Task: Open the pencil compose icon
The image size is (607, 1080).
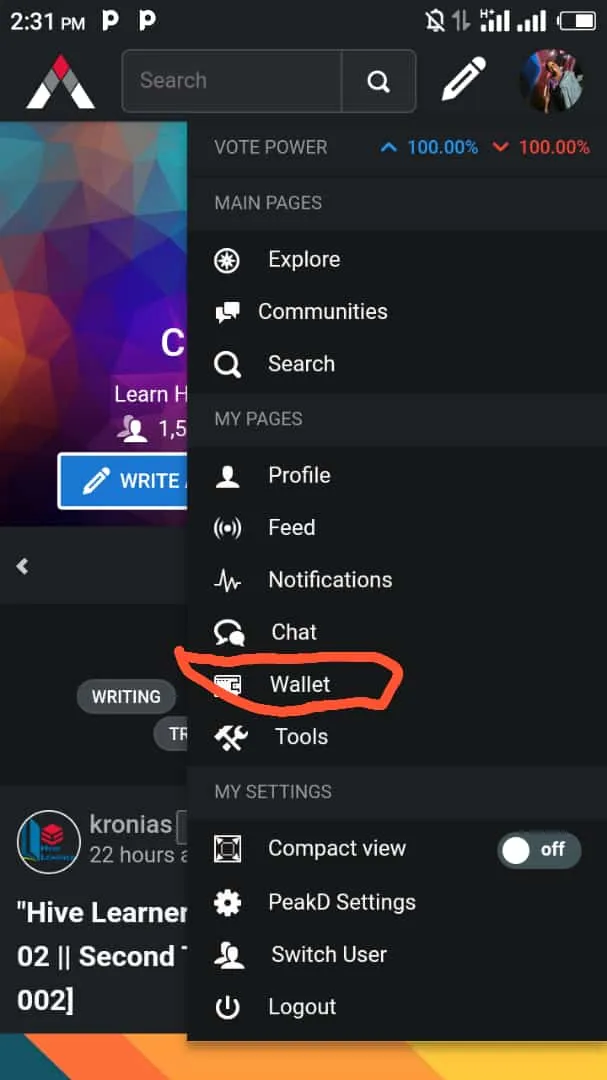Action: 464,81
